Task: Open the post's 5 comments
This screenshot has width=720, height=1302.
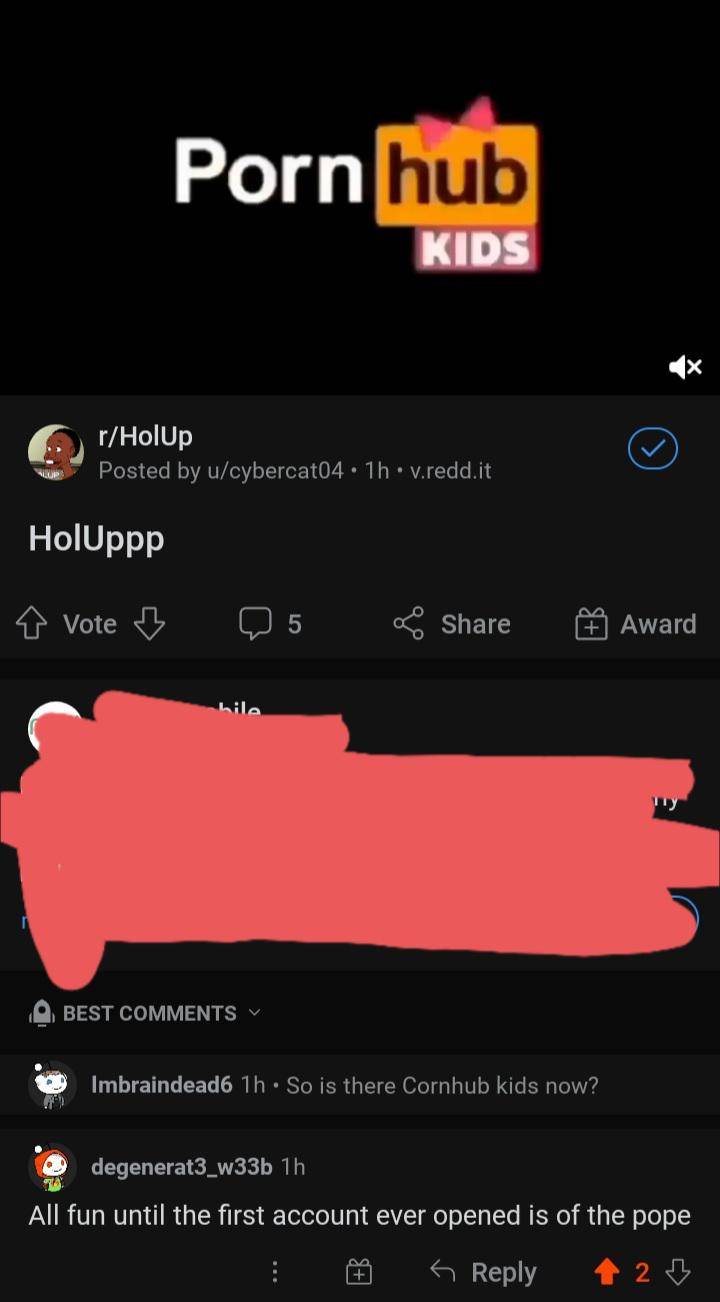Action: point(270,624)
